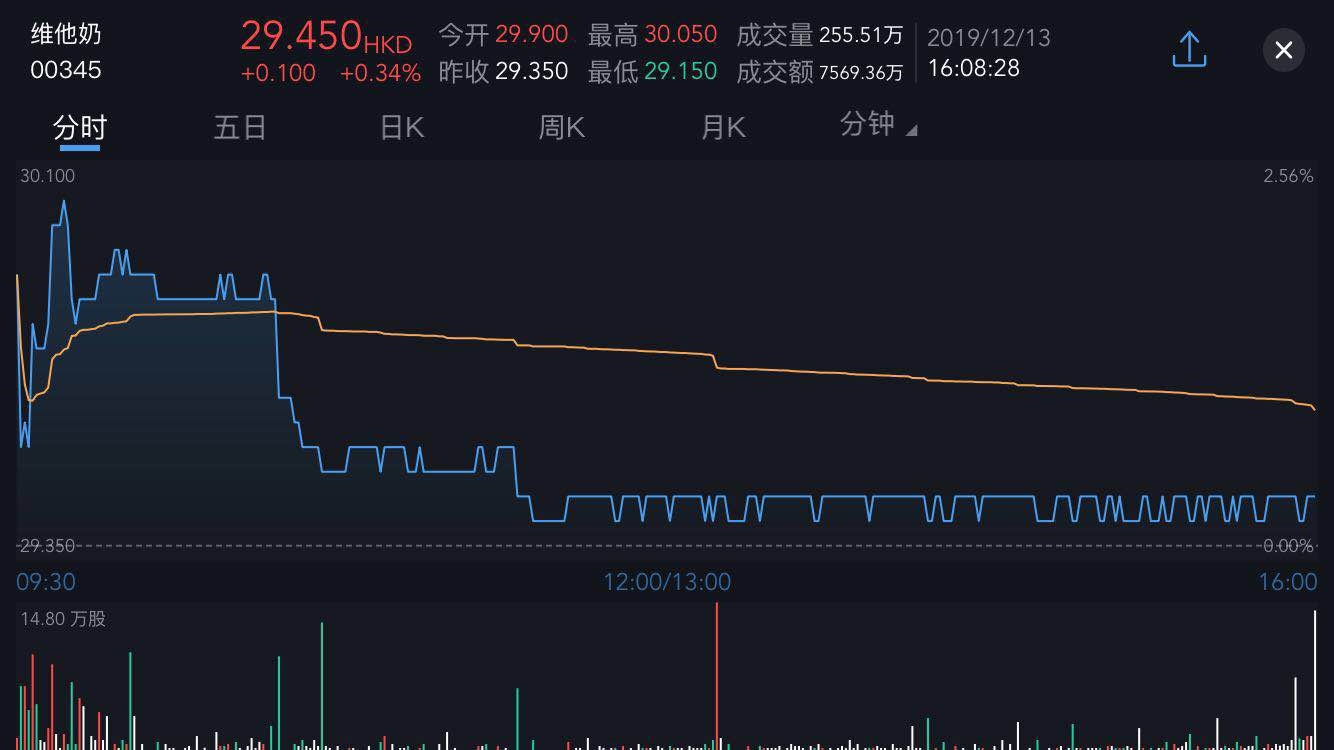This screenshot has height=750, width=1334.
Task: Share this 维他奶 stock chart
Action: pyautogui.click(x=1189, y=49)
